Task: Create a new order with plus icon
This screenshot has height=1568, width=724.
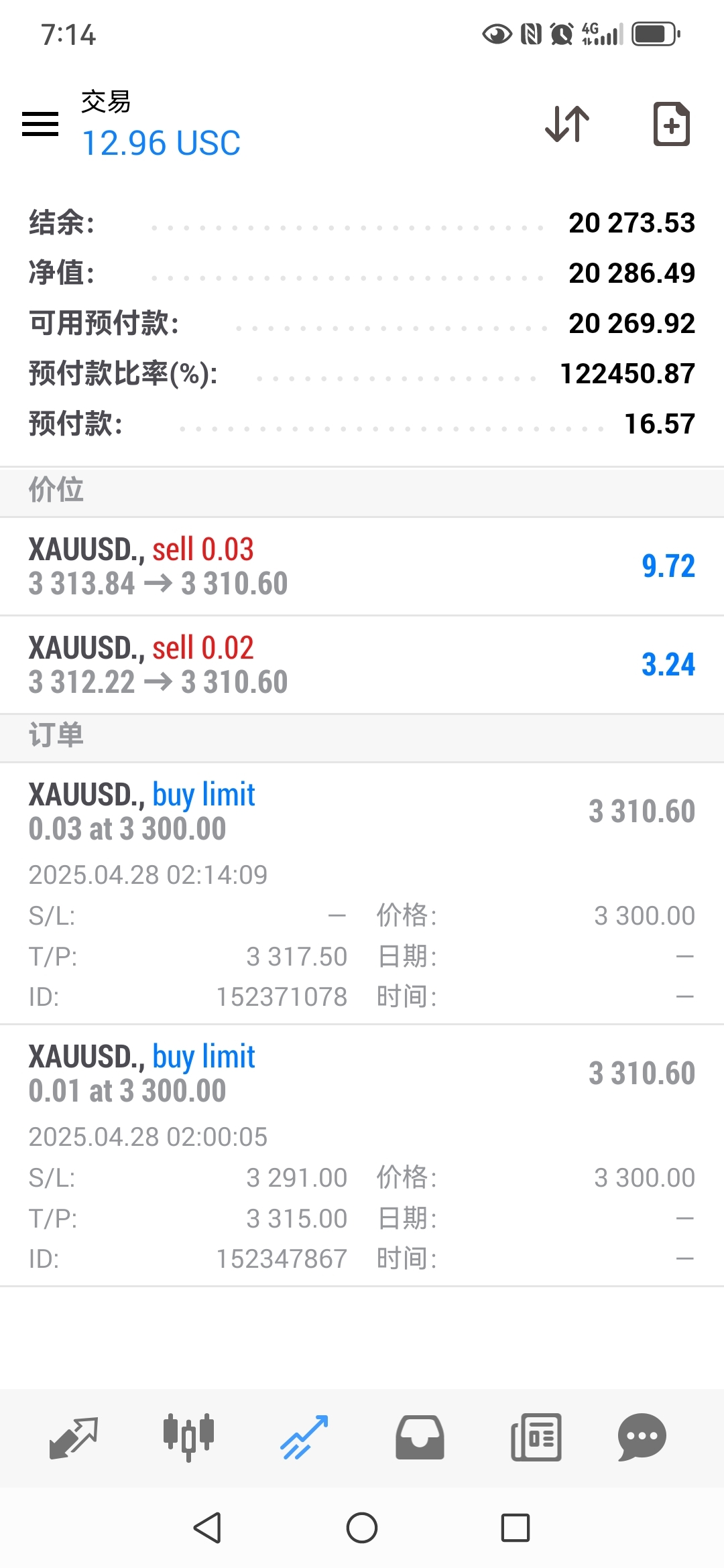Action: (x=671, y=124)
